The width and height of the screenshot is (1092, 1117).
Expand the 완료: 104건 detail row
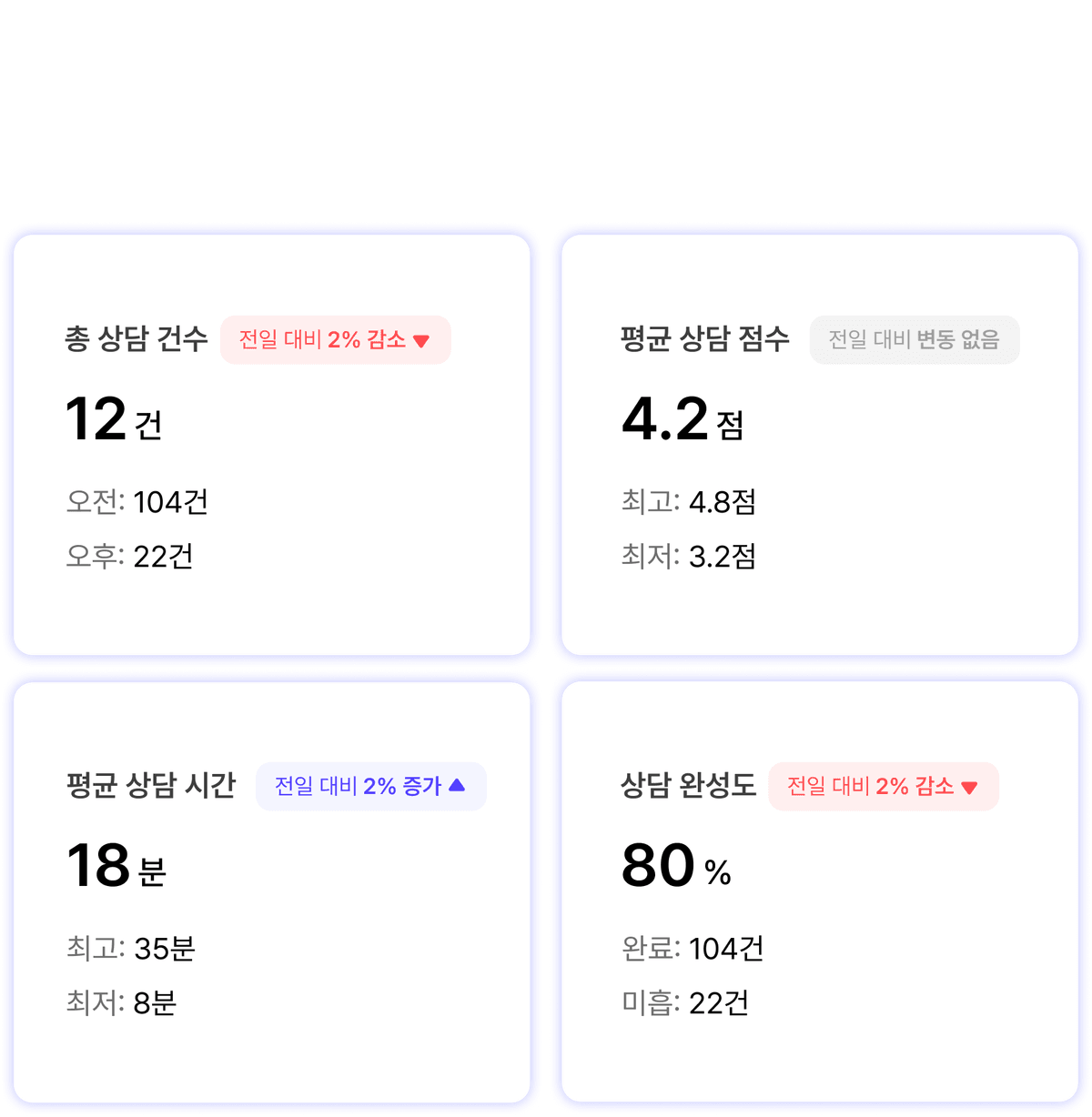(x=694, y=948)
